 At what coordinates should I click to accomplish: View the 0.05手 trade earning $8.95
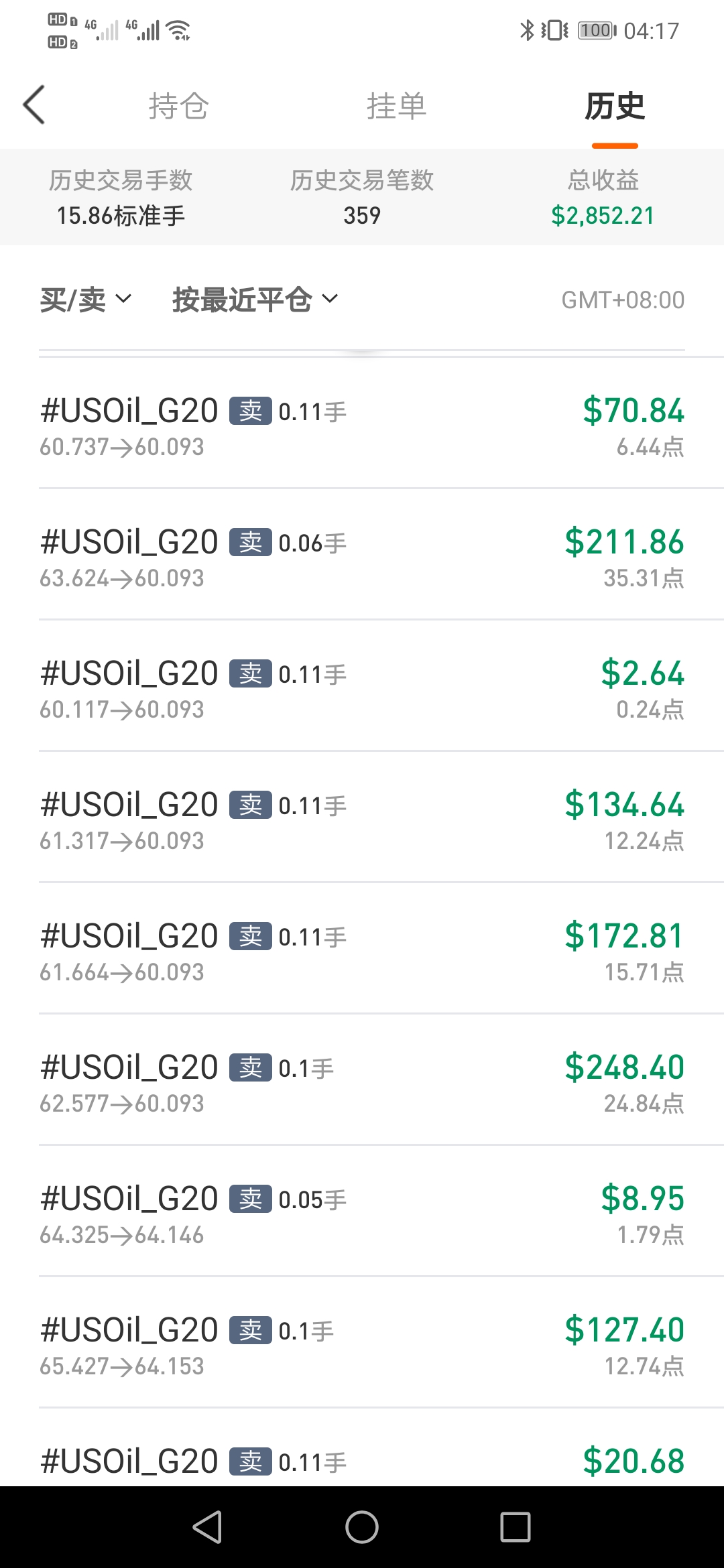[362, 1214]
